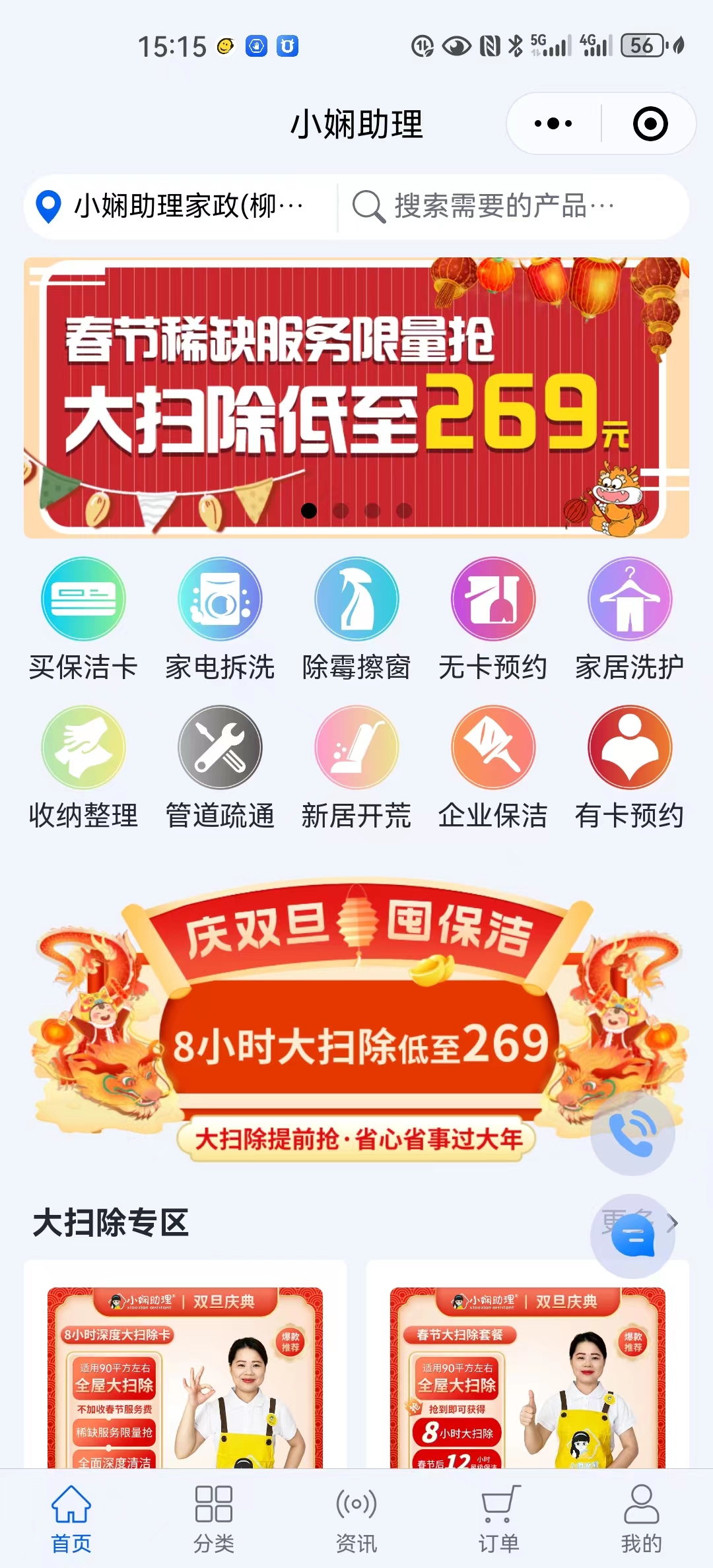
Task: Open the mini program three-dot menu
Action: click(x=553, y=123)
